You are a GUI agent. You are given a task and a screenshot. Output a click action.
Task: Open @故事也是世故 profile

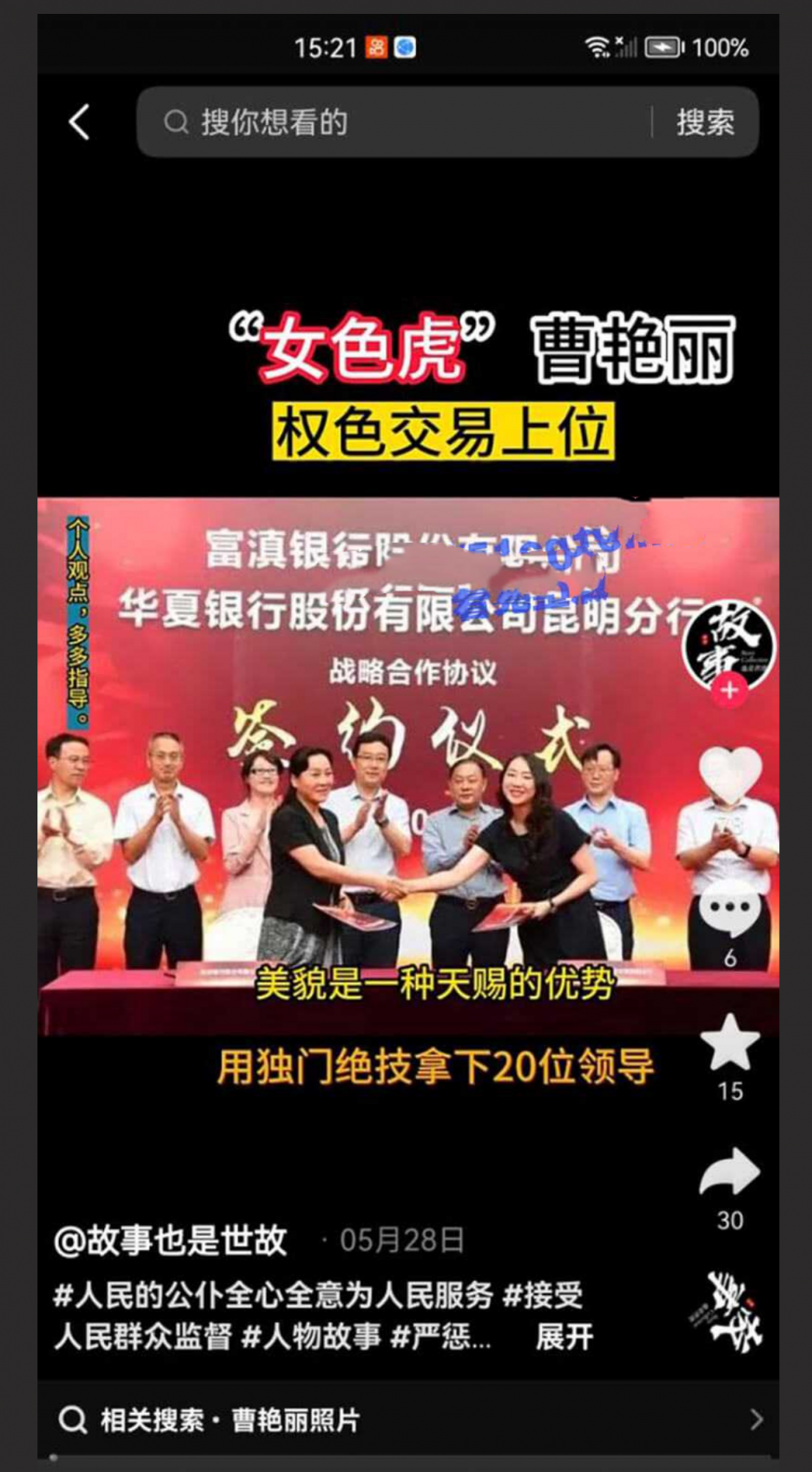click(x=170, y=1239)
